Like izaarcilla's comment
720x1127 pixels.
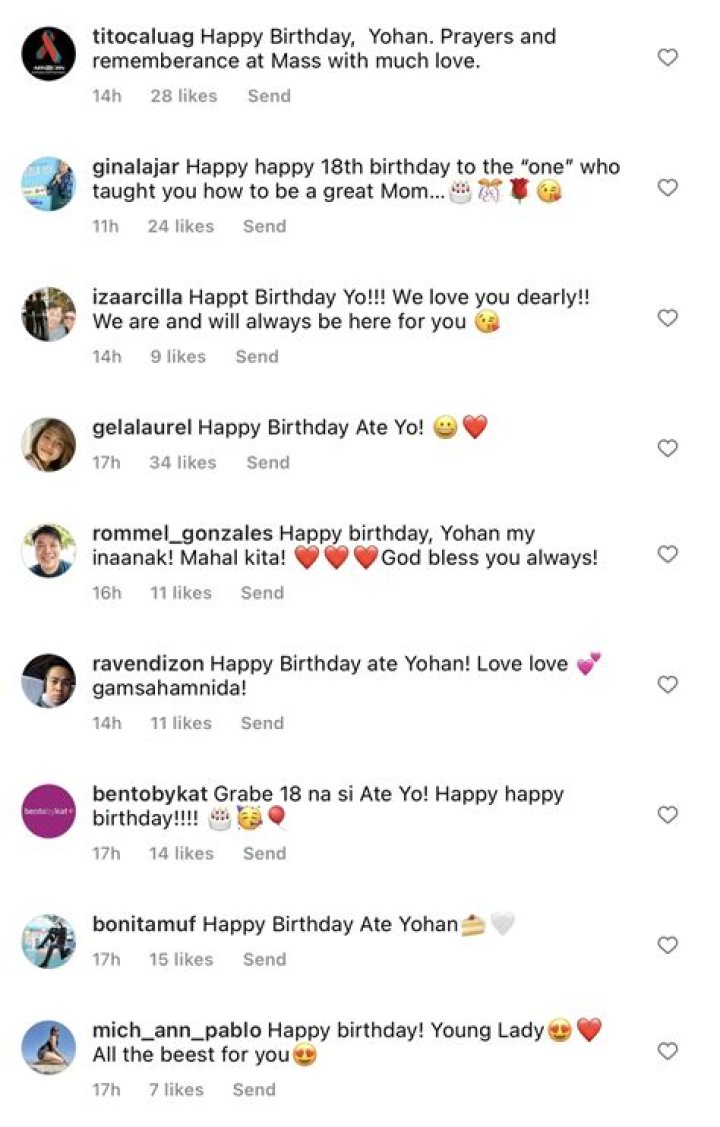pyautogui.click(x=667, y=318)
